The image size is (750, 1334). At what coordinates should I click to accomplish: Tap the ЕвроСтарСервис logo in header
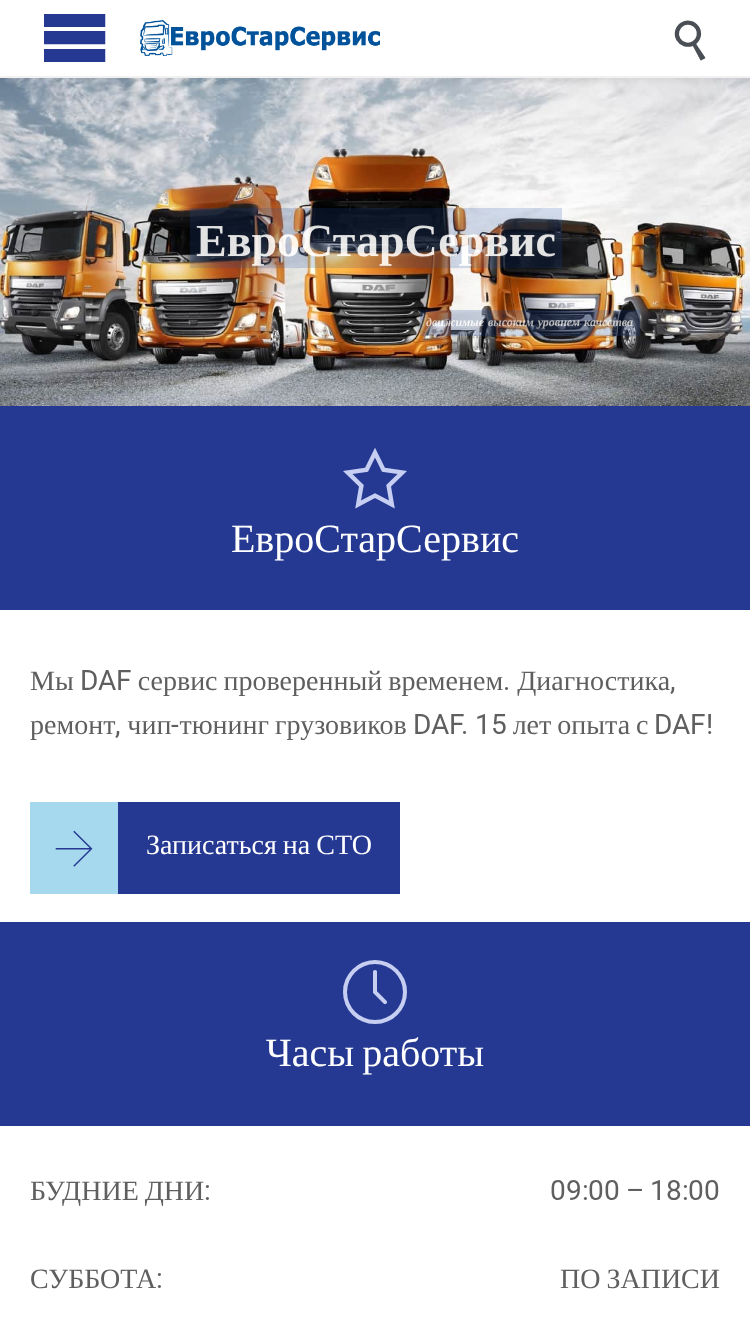pos(260,38)
